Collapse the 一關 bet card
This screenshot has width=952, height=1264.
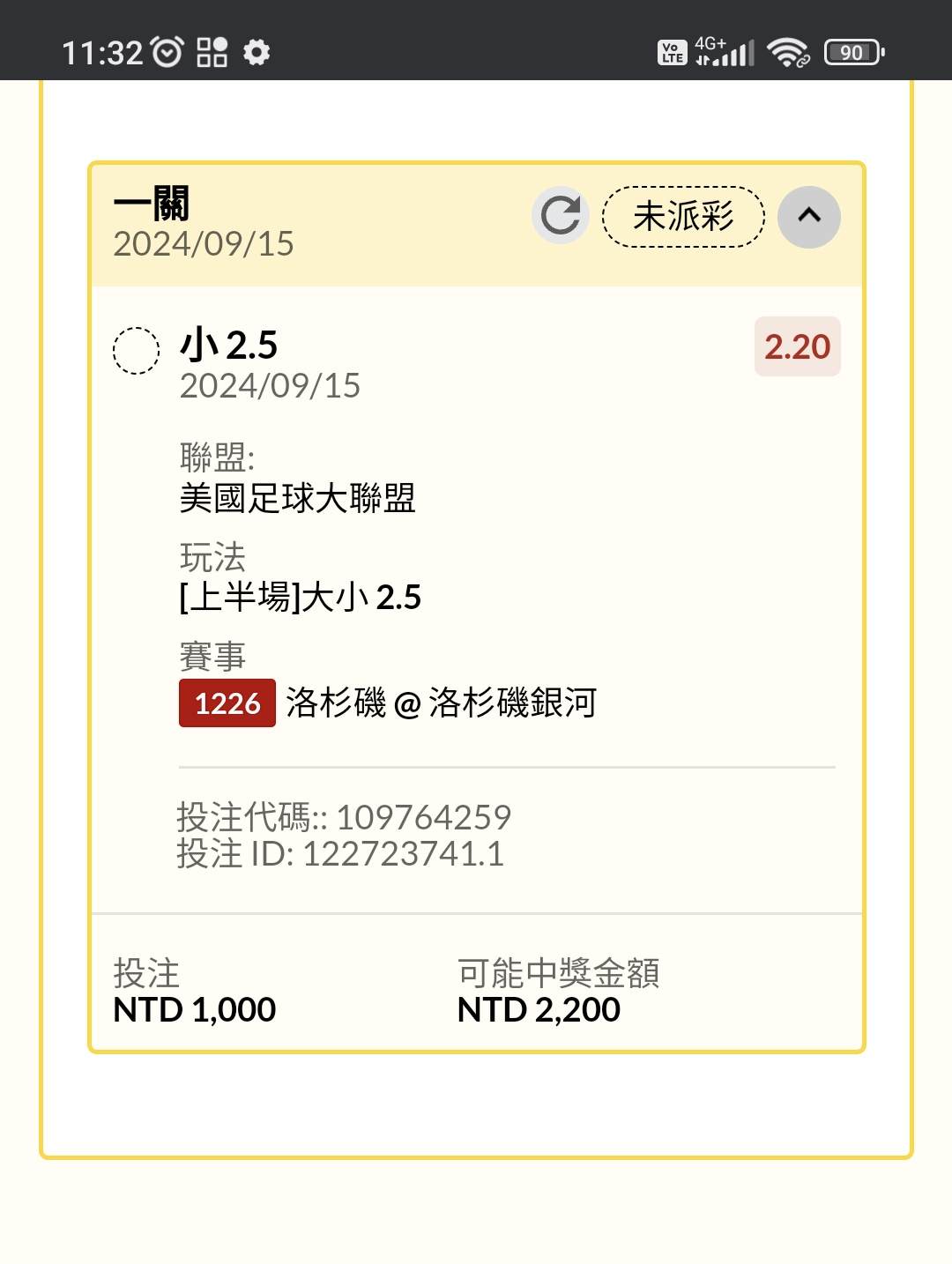click(x=808, y=217)
